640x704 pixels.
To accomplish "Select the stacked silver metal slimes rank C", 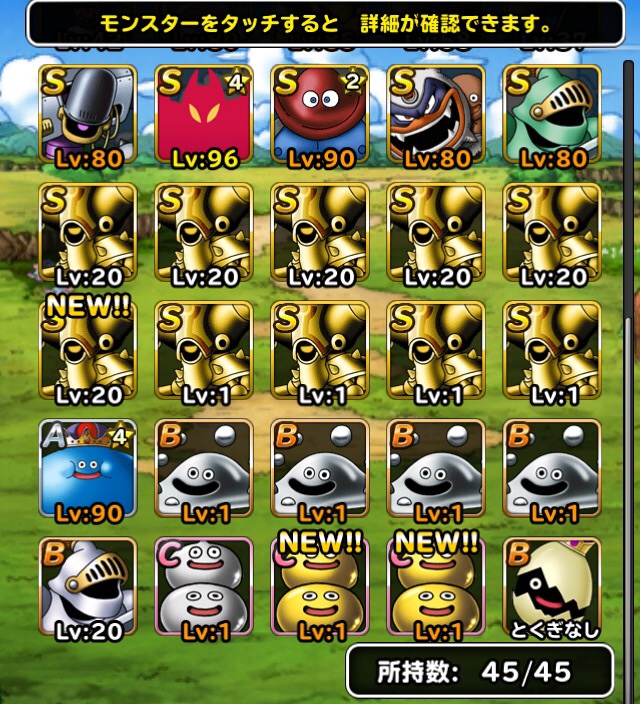I will click(x=204, y=586).
